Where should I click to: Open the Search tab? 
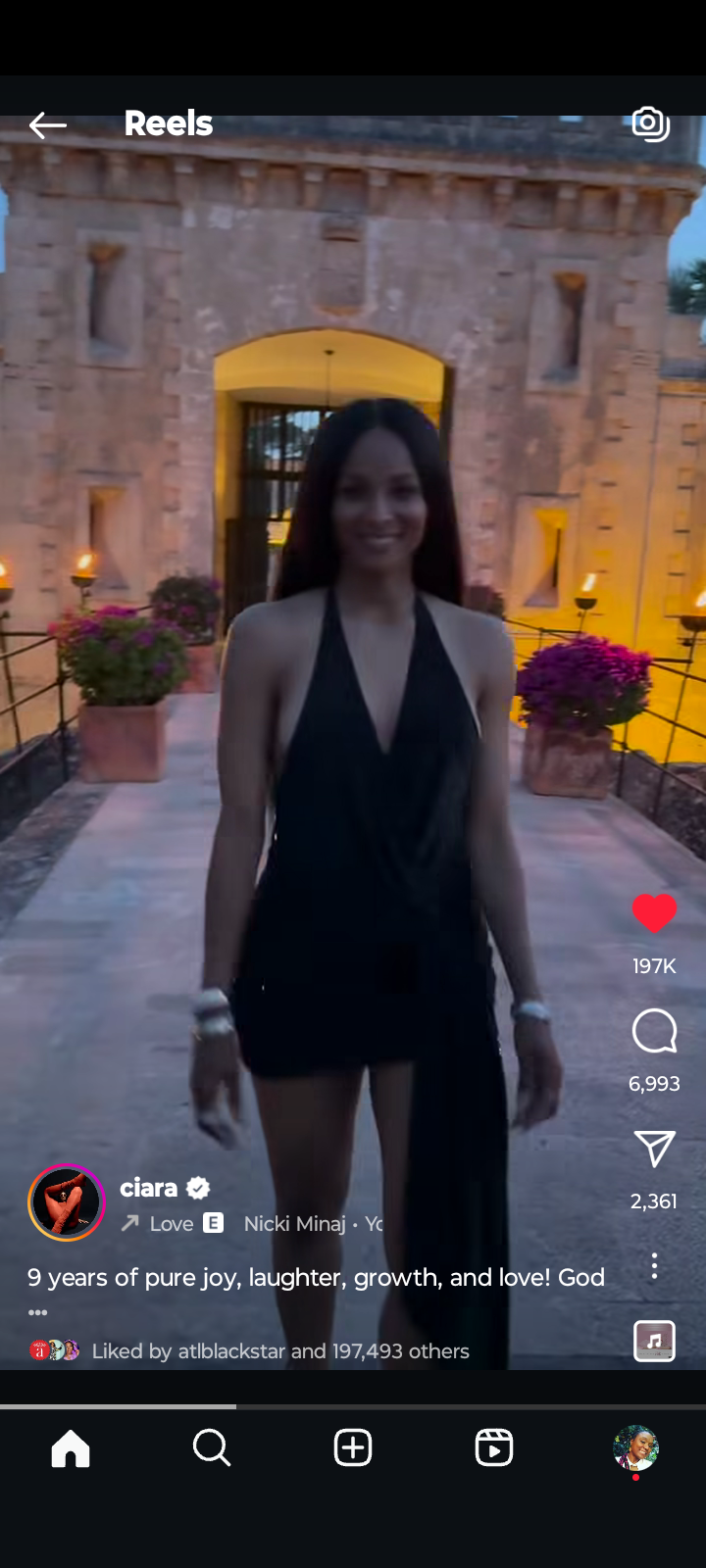(212, 1447)
